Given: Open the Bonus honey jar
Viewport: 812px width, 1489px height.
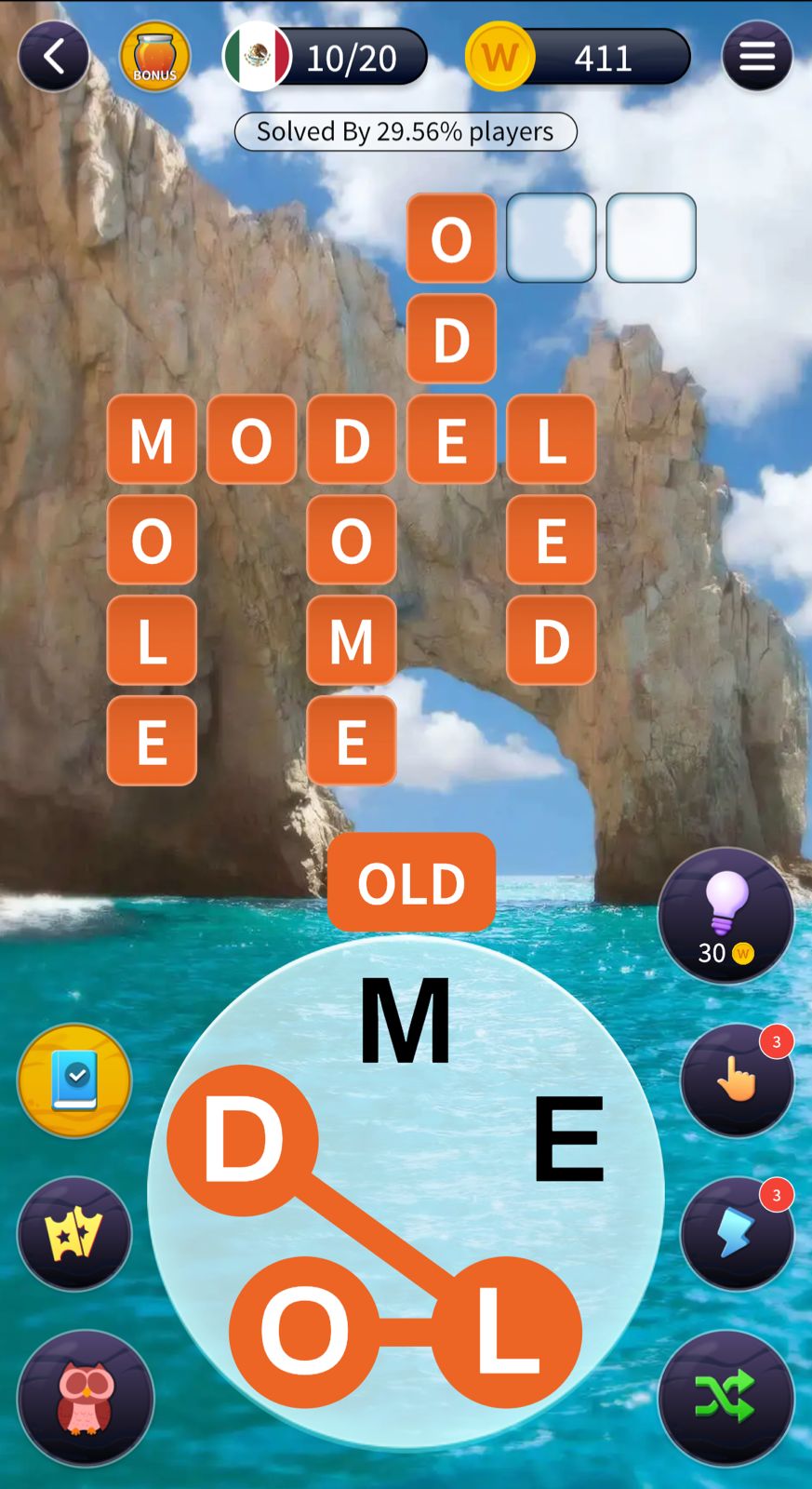Looking at the screenshot, I should click(x=154, y=57).
